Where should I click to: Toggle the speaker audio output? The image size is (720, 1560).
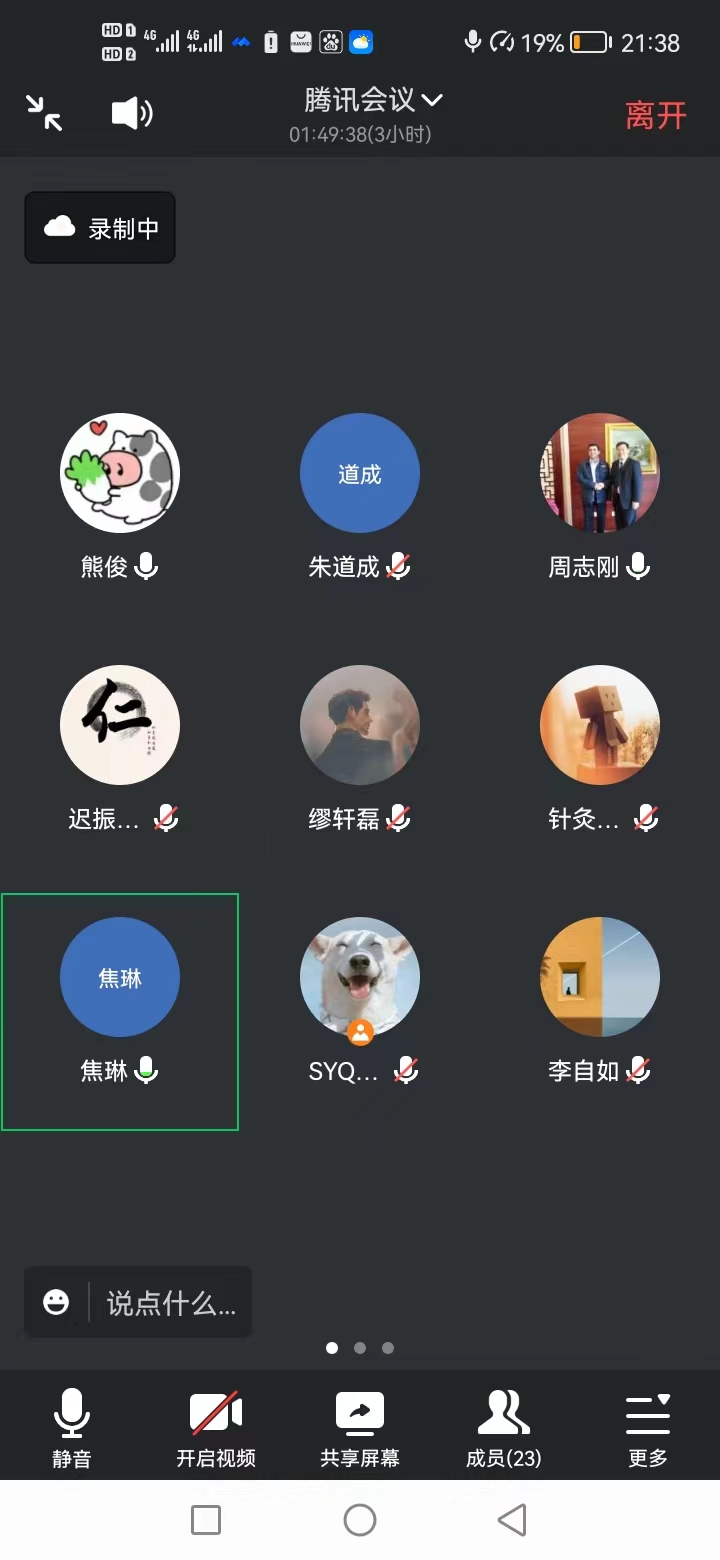(131, 113)
